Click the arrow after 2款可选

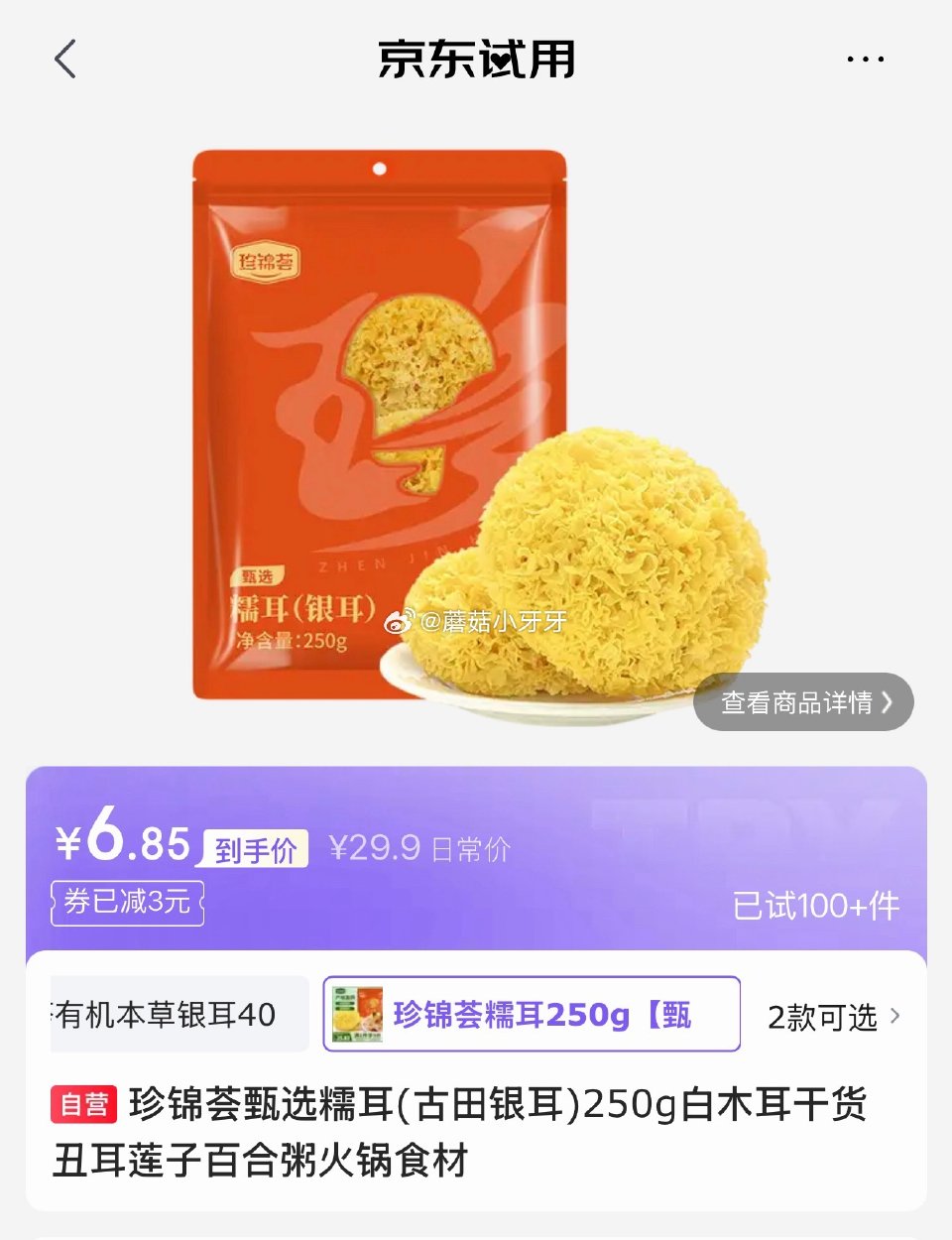tap(893, 1014)
